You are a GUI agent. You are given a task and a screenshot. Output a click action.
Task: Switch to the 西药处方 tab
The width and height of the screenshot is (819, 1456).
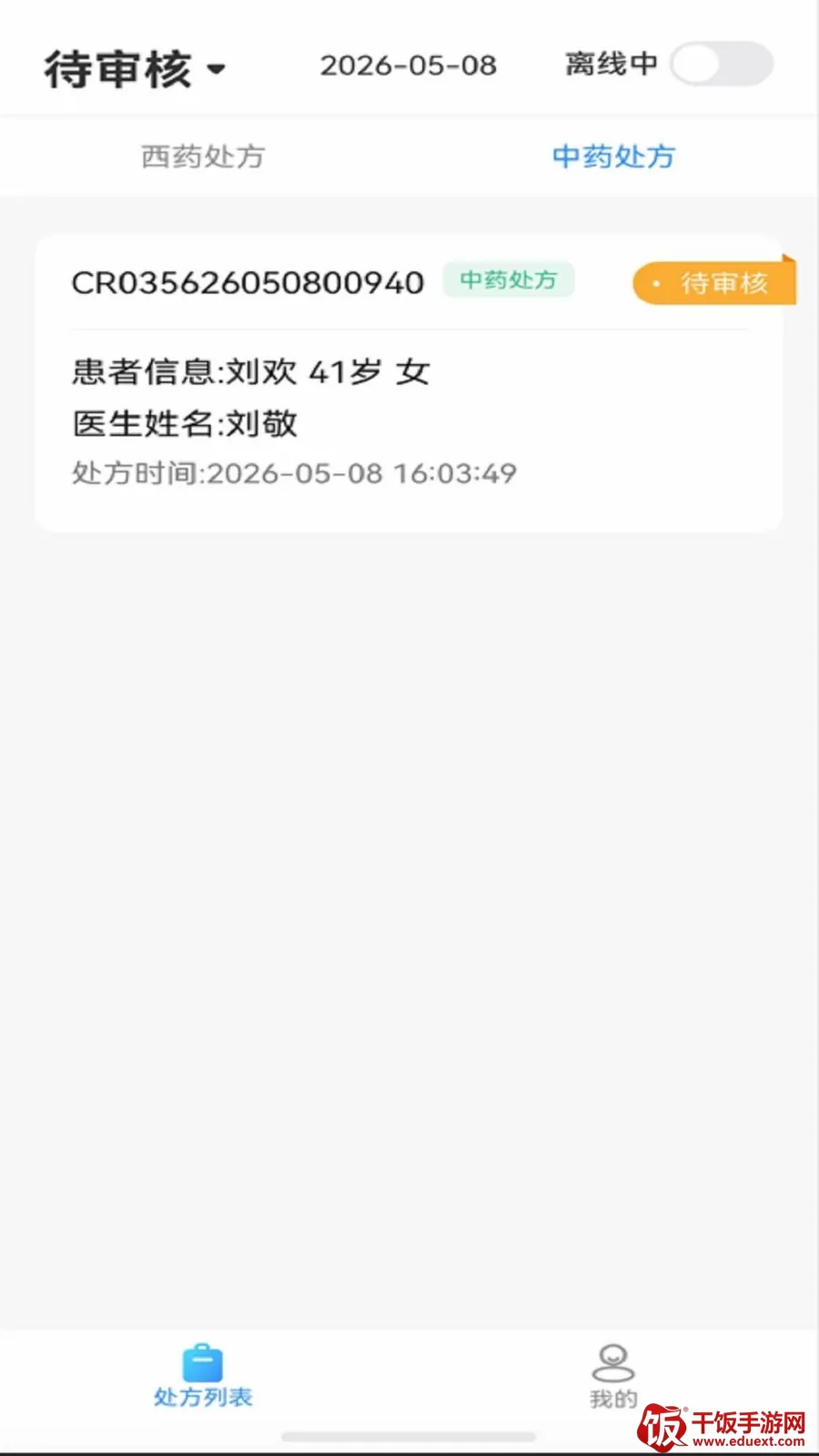[x=203, y=157]
